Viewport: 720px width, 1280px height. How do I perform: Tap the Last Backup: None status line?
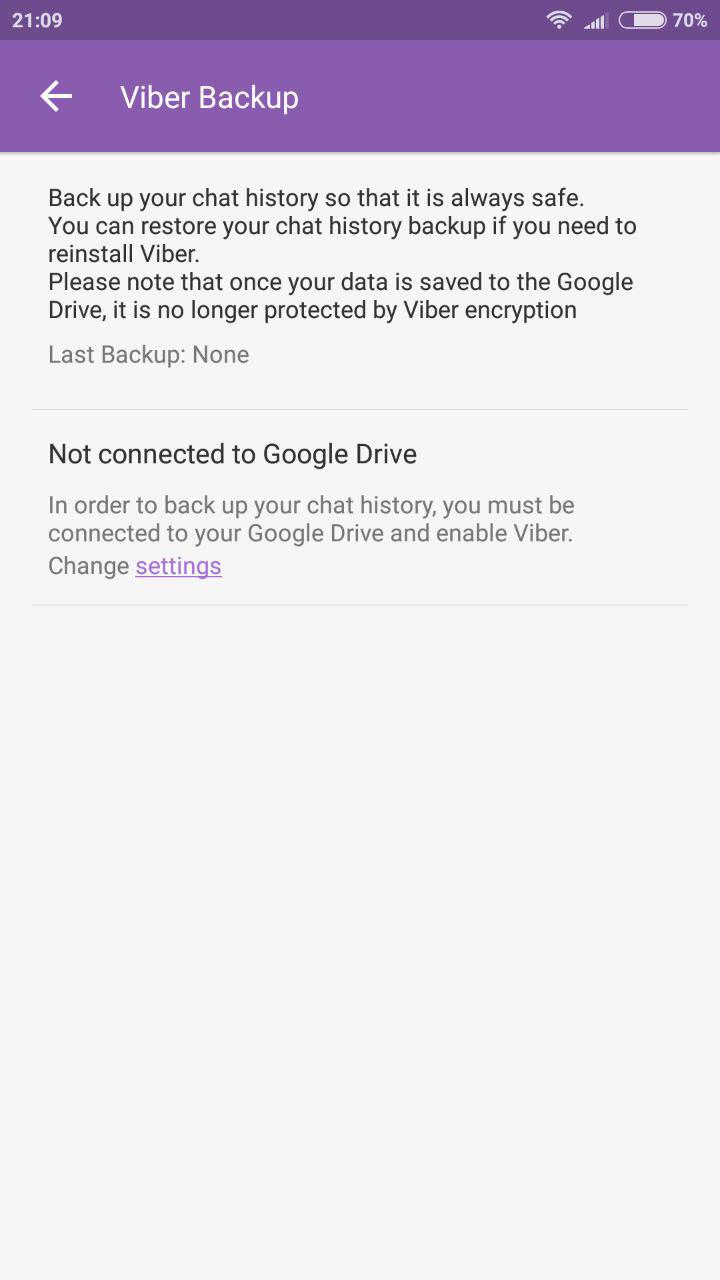pos(148,354)
